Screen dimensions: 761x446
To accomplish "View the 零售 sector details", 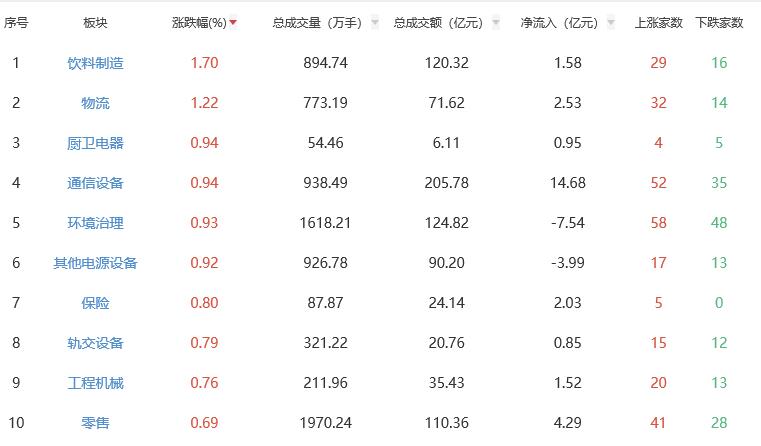I will tap(95, 423).
